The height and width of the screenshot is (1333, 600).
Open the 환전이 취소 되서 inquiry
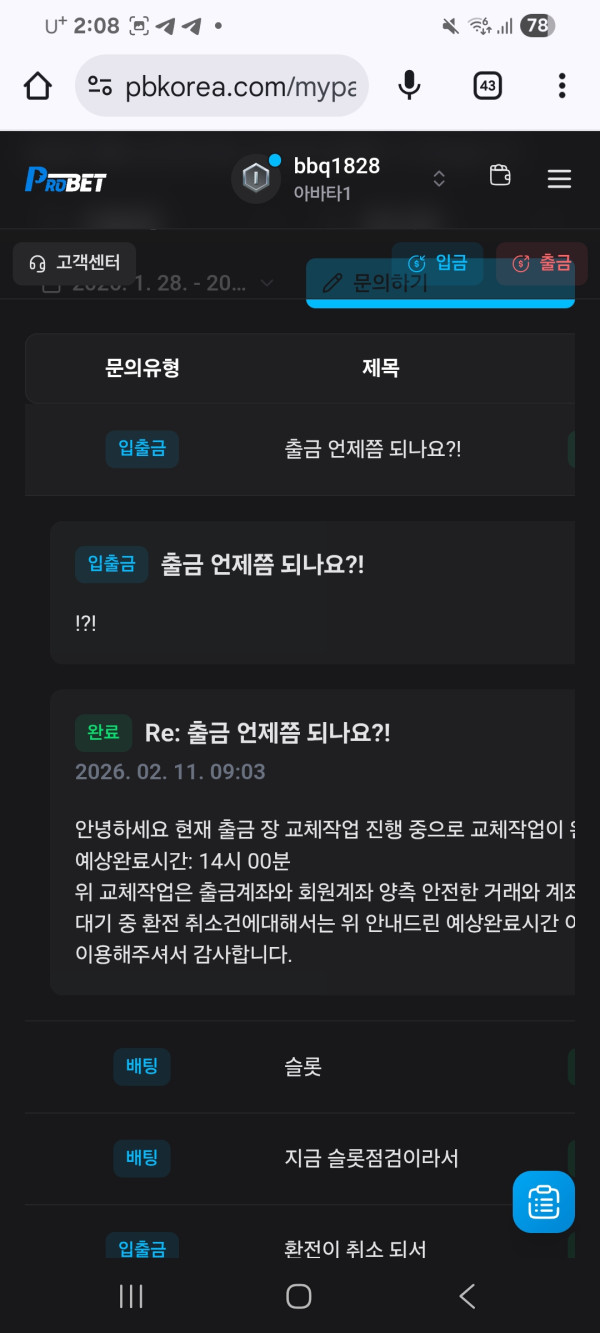355,1248
